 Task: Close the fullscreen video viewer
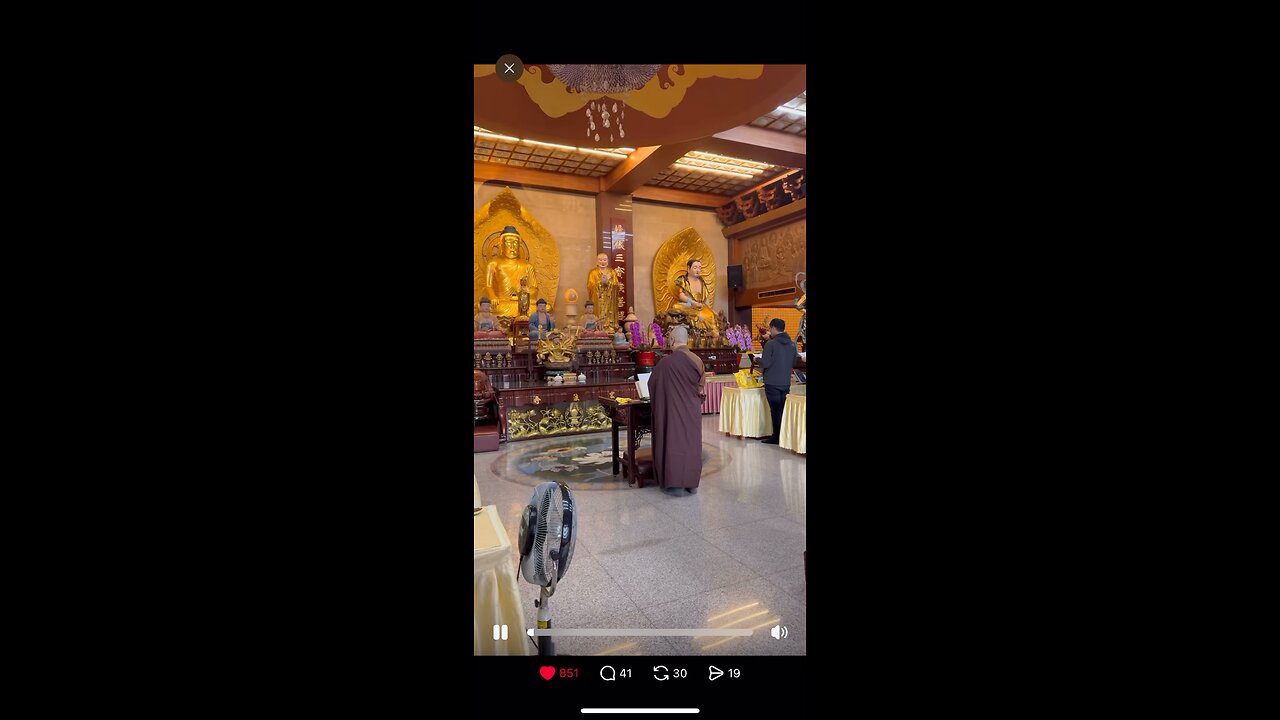(x=509, y=68)
